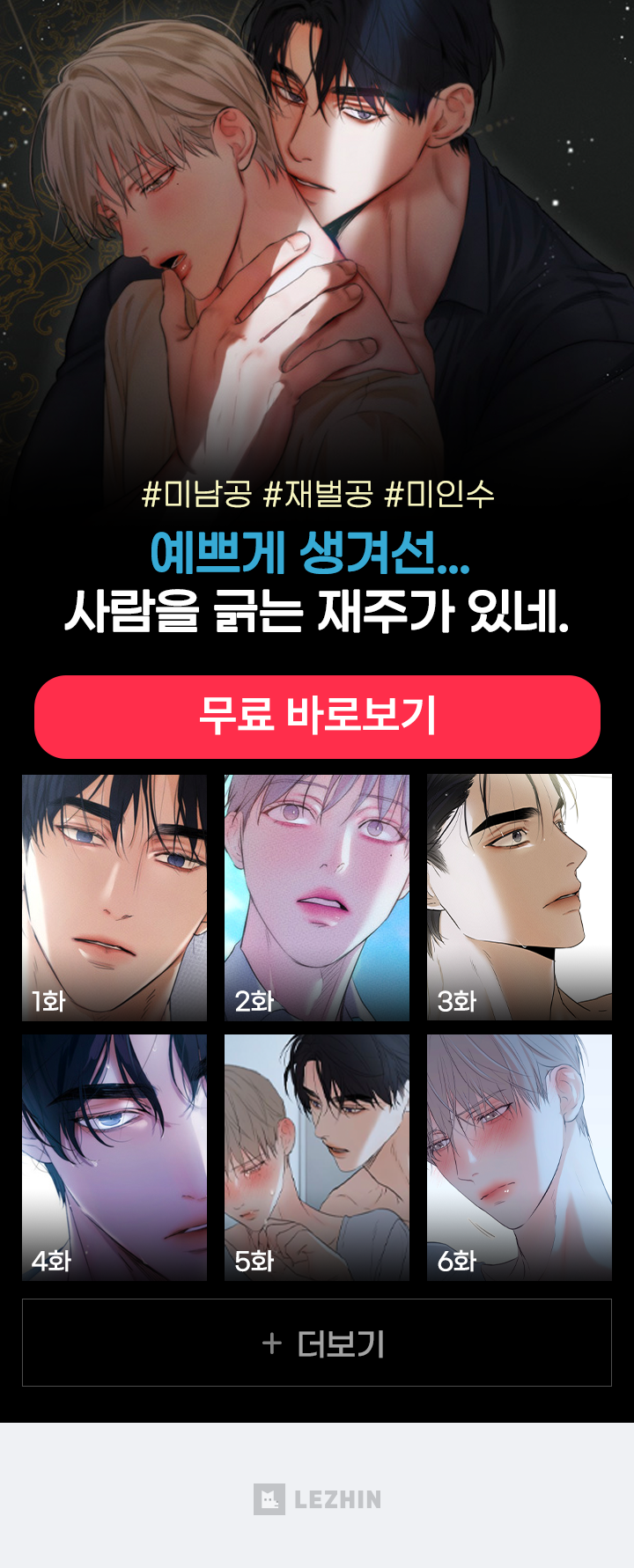View episode 3화

520,897
